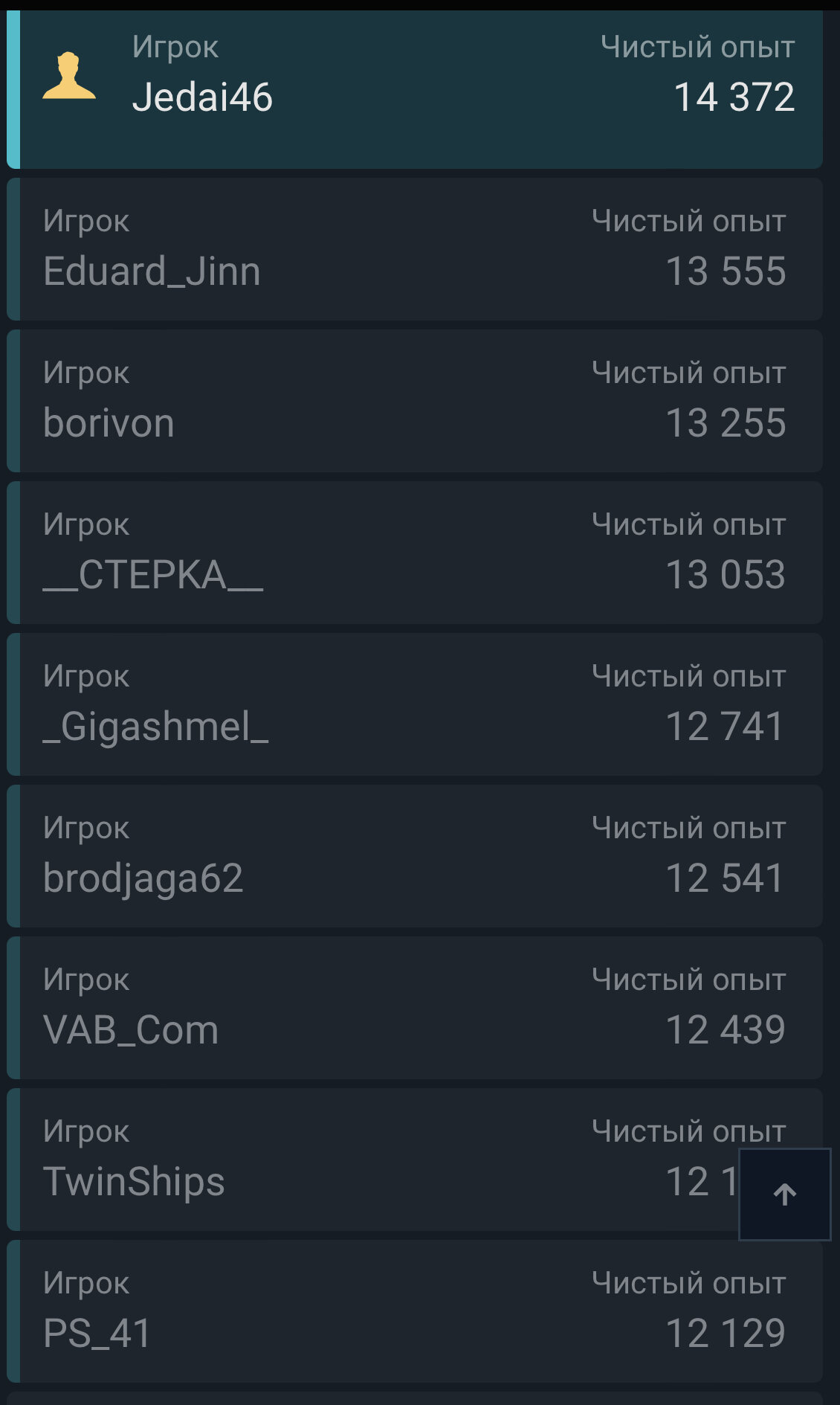Open brodjaga62's row
The image size is (840, 1405).
tap(415, 856)
